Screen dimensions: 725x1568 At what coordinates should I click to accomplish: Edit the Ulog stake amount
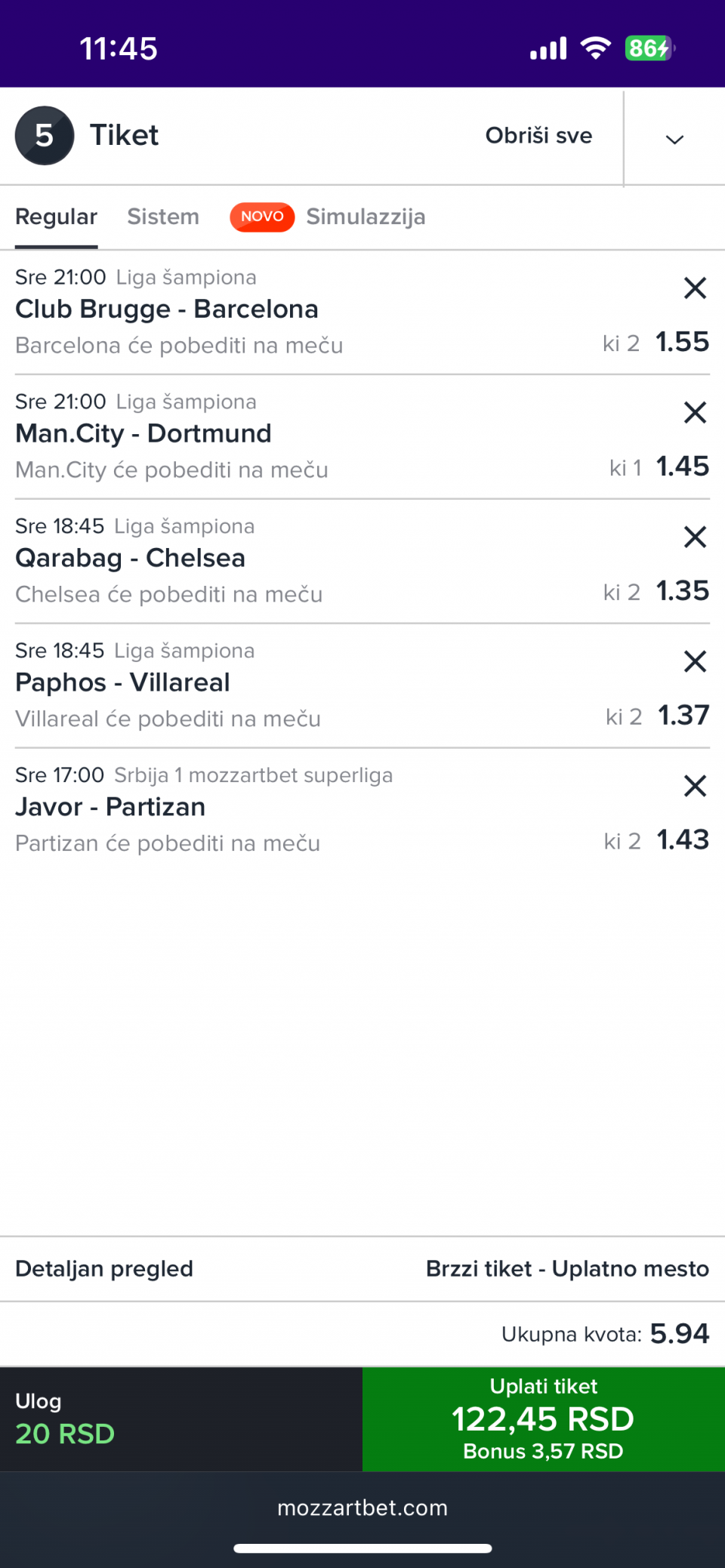click(x=66, y=1434)
